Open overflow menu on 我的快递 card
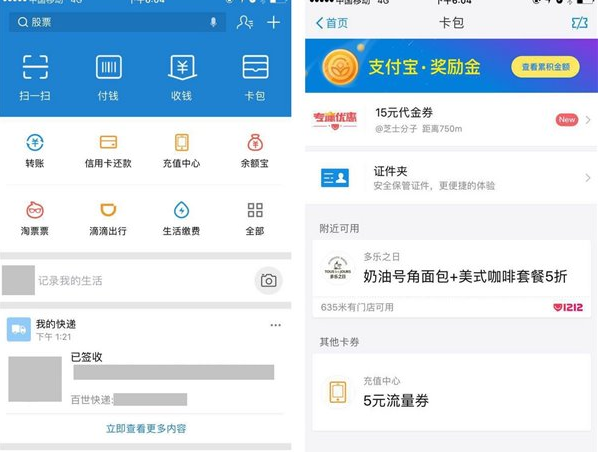 (x=276, y=325)
